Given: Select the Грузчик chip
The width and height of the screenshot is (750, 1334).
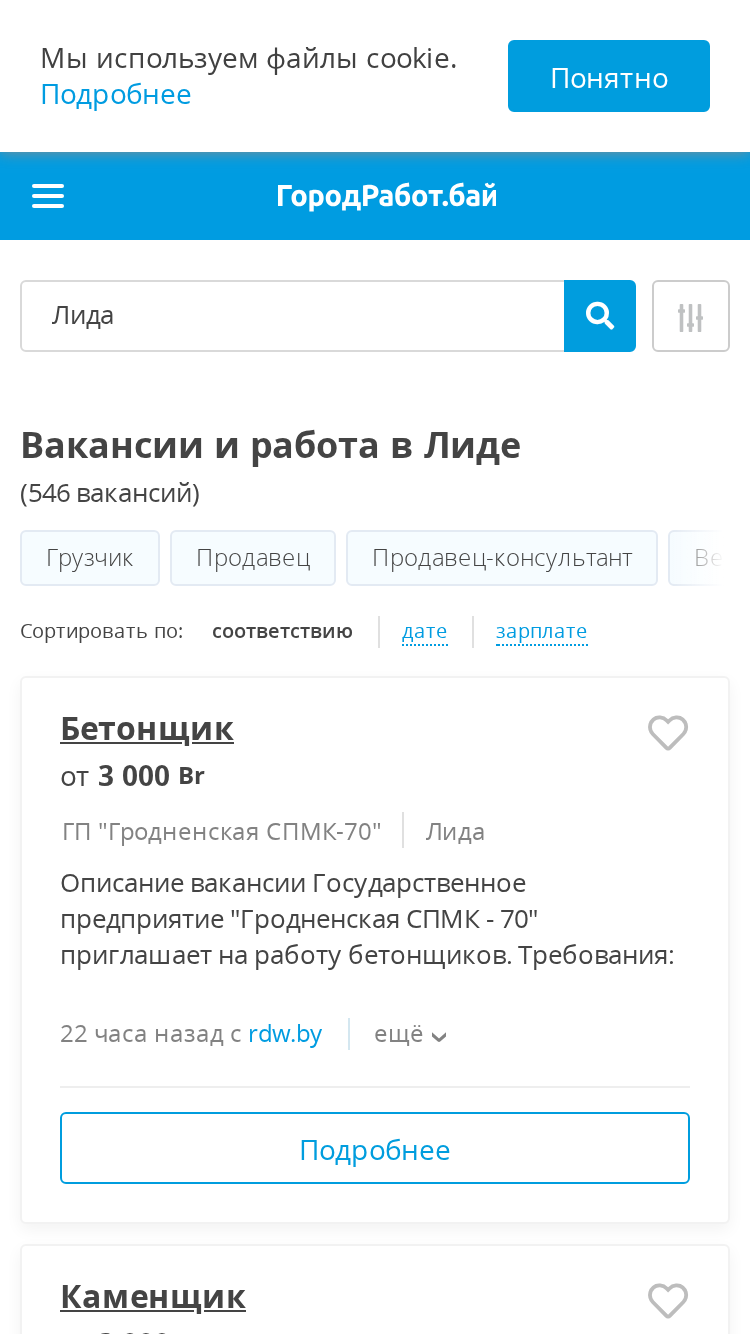Looking at the screenshot, I should 90,558.
